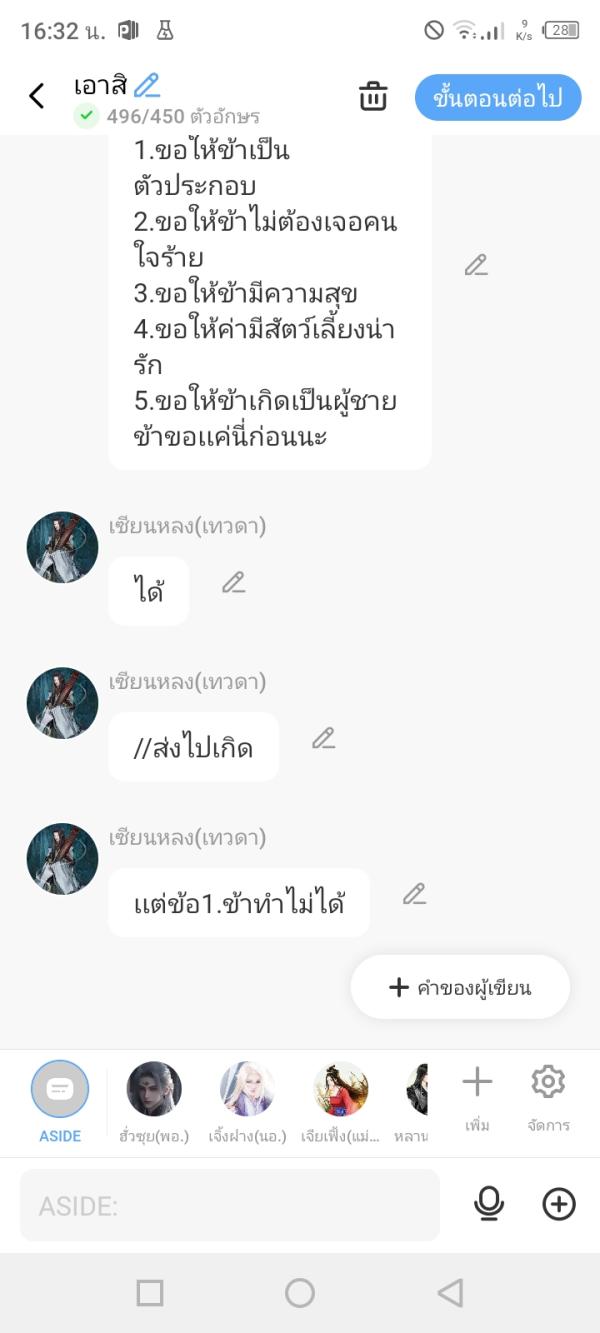Edit the //ส่งไปเกิด message
The image size is (600, 1333).
pos(323,738)
